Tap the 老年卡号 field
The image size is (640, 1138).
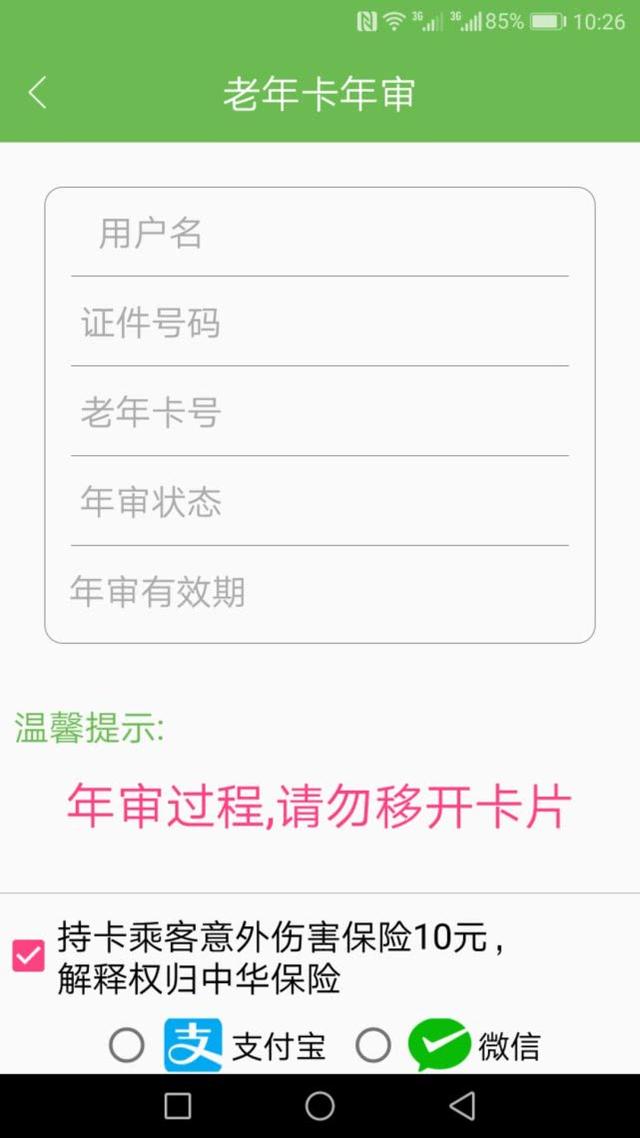pos(320,412)
